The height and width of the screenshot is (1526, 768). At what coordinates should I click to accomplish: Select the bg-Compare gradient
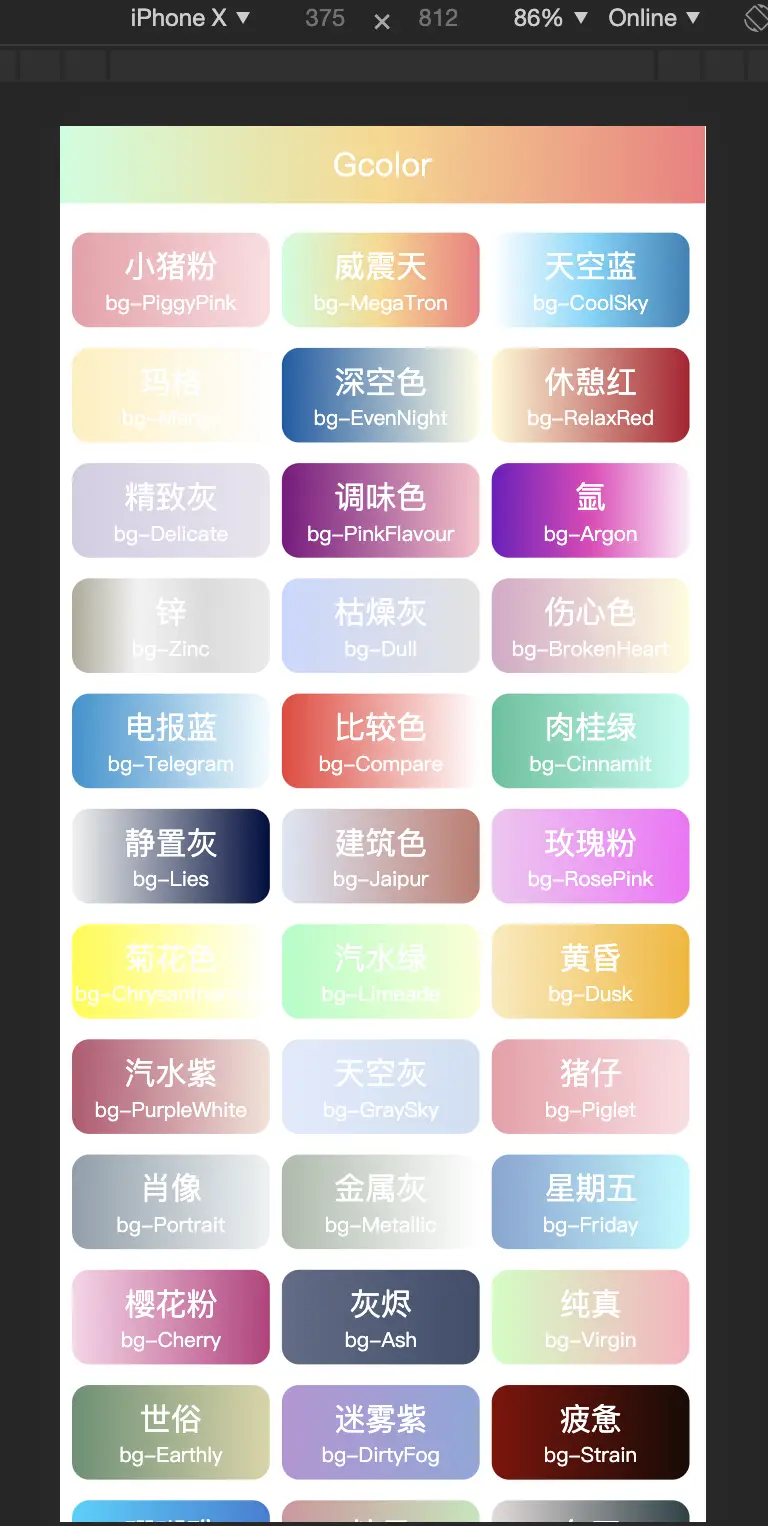pos(381,741)
